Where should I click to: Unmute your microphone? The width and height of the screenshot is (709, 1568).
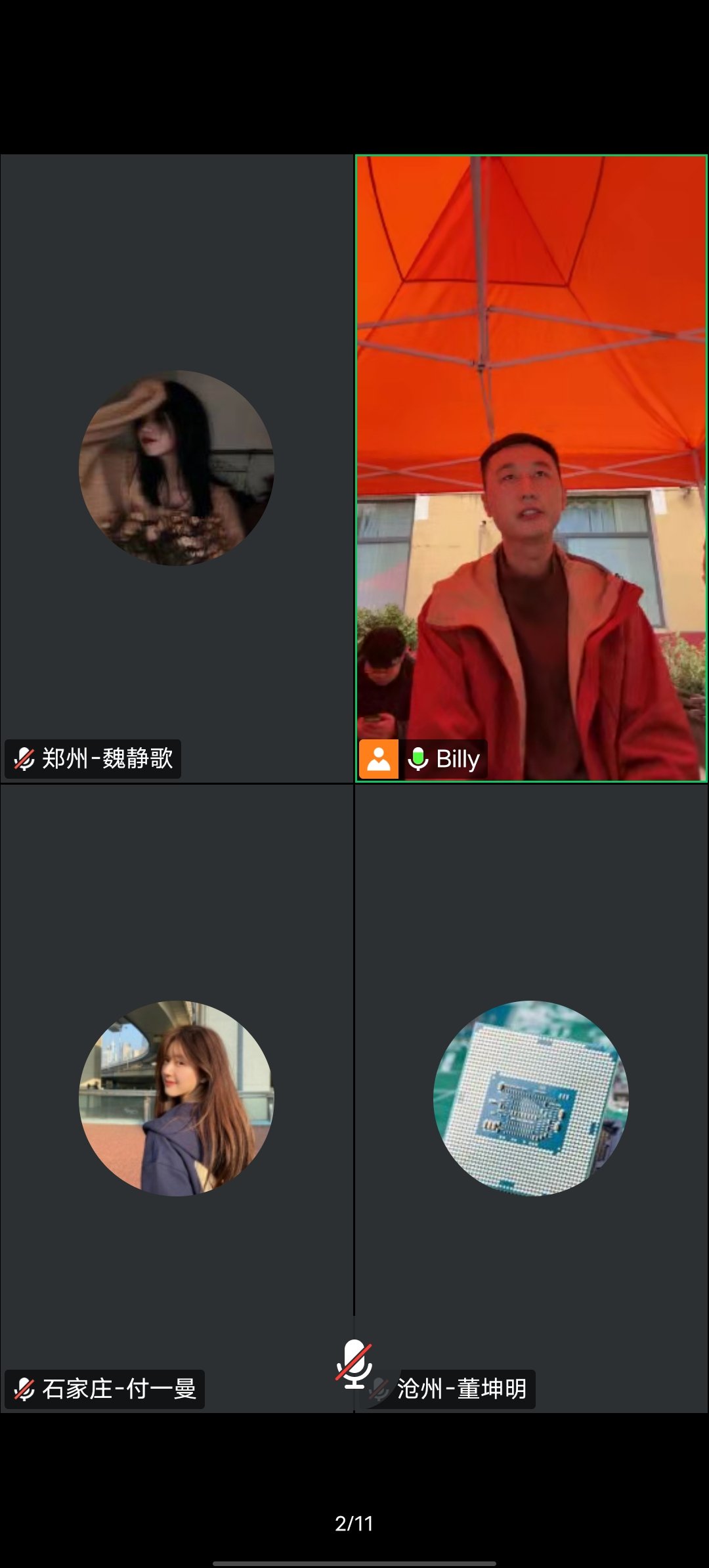click(354, 1364)
